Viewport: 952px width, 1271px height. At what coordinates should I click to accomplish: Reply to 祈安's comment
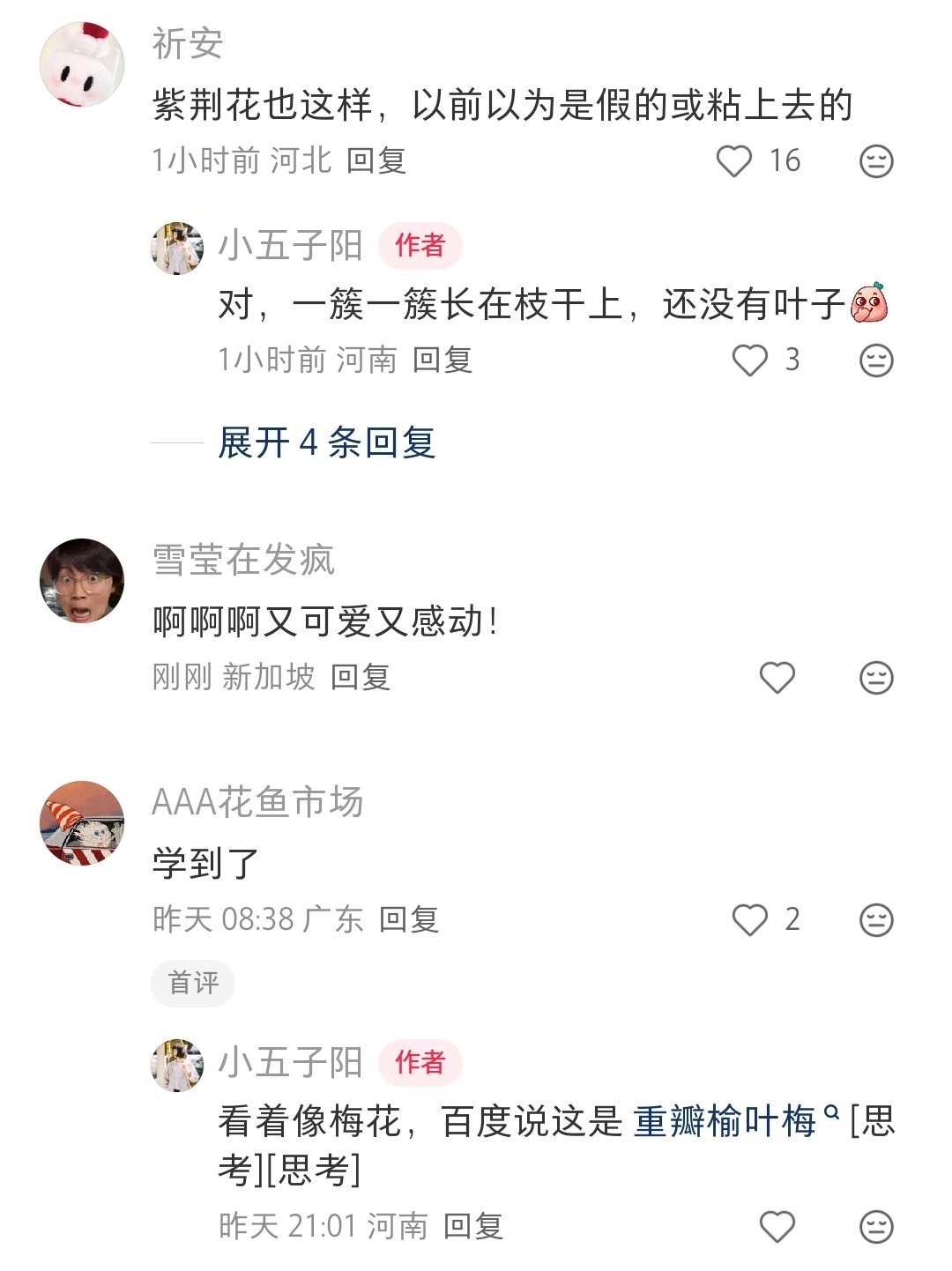click(376, 161)
